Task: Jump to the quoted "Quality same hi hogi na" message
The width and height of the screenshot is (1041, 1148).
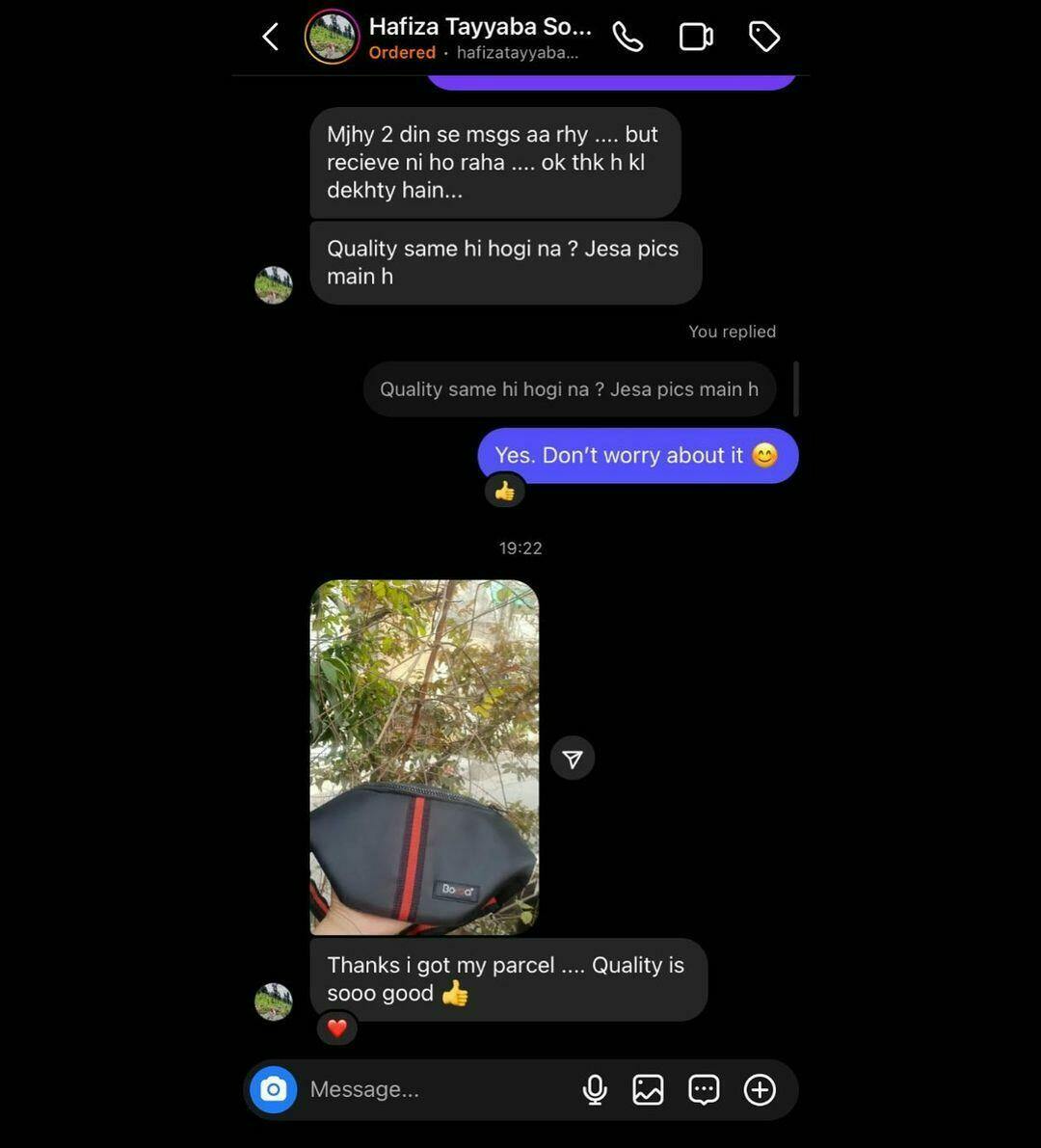Action: click(x=569, y=389)
